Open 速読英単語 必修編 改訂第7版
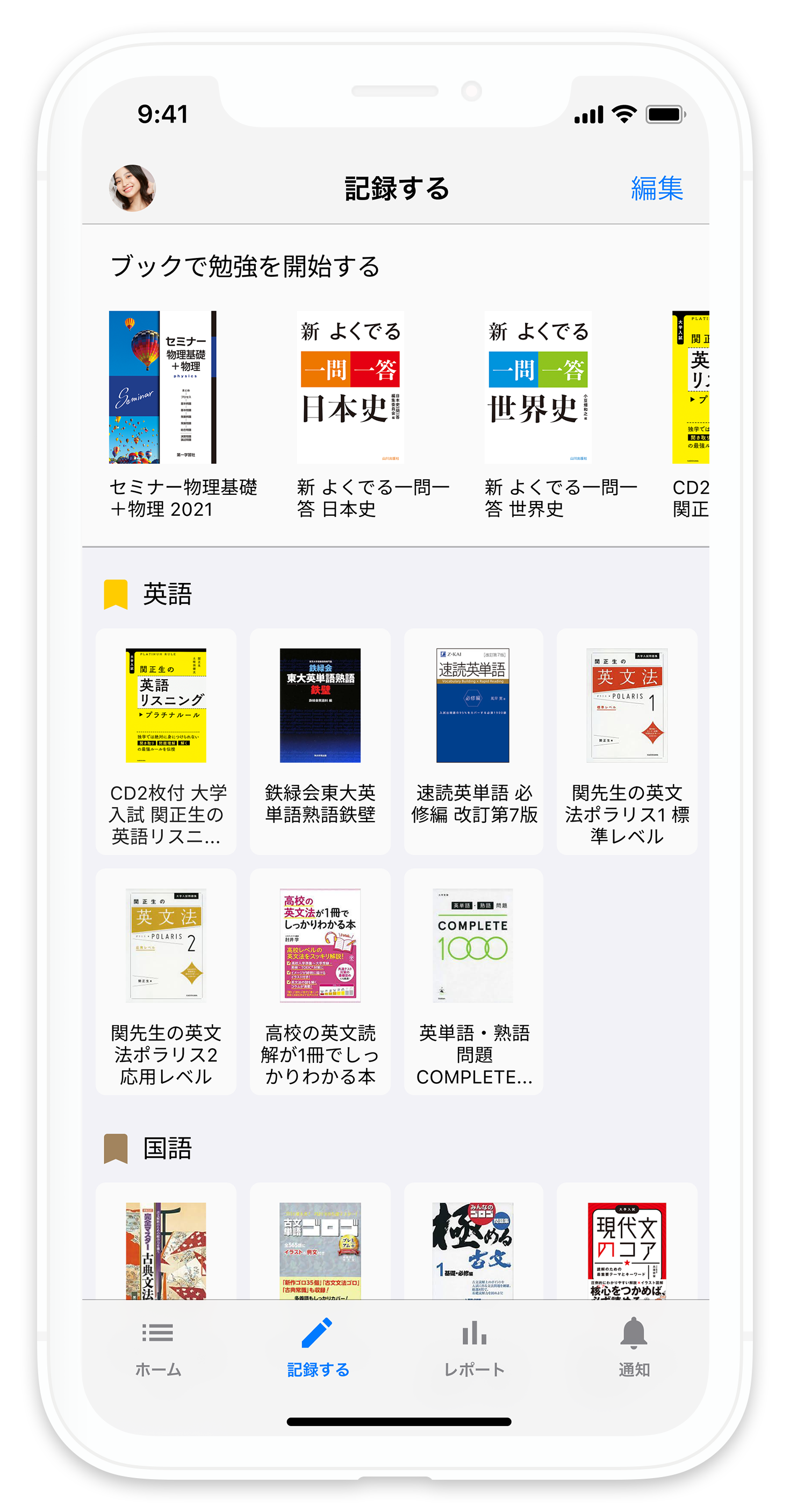The image size is (790, 1512). click(x=473, y=741)
